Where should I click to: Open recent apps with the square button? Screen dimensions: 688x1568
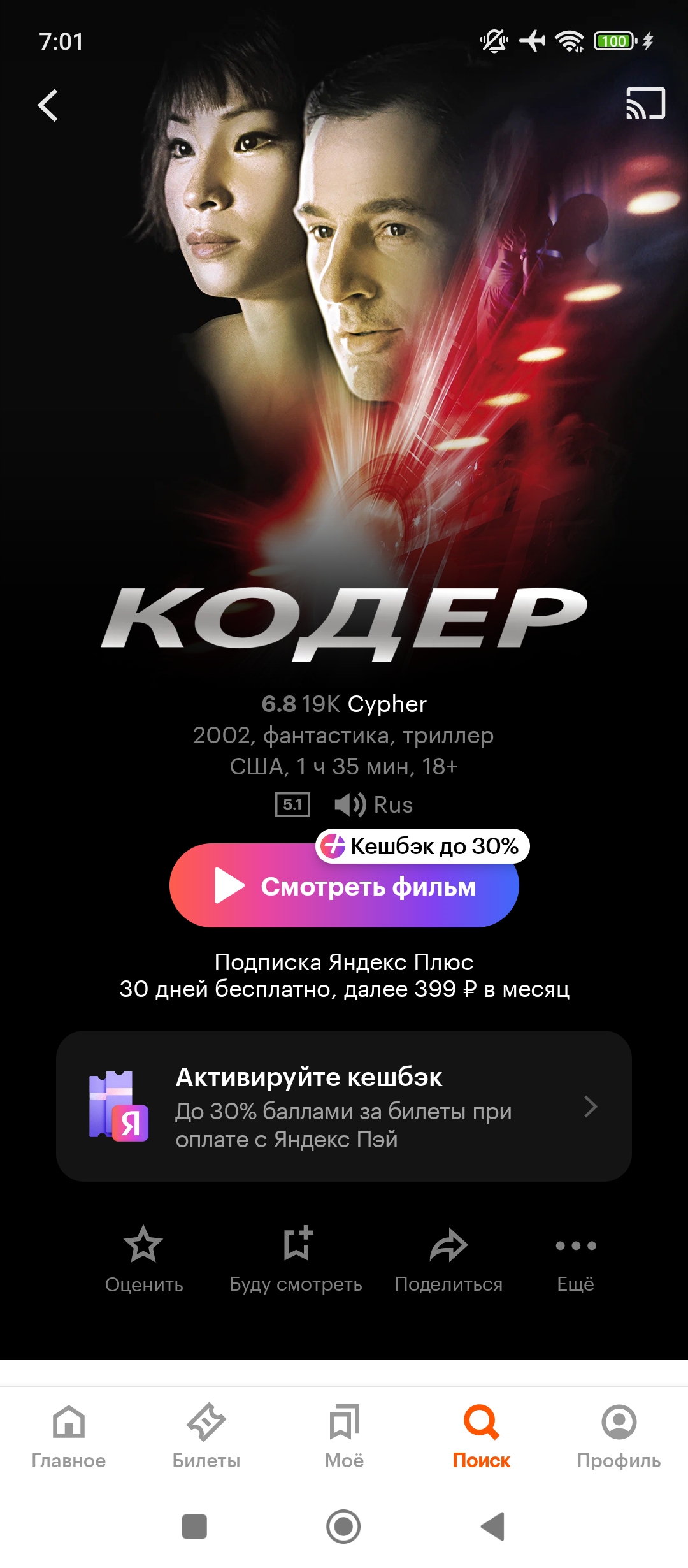(x=194, y=1527)
